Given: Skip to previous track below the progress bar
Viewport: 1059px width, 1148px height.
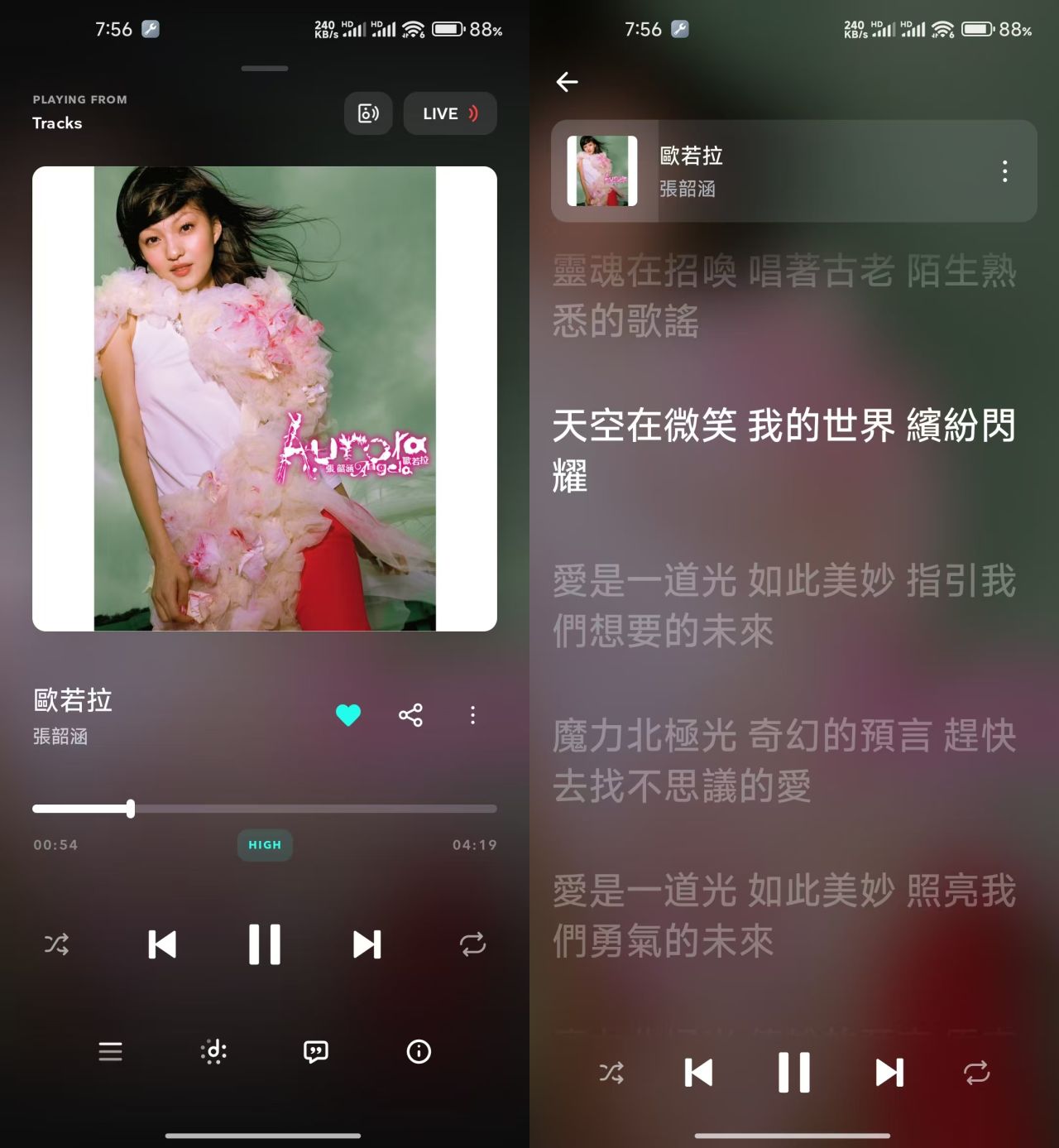Looking at the screenshot, I should coord(162,944).
